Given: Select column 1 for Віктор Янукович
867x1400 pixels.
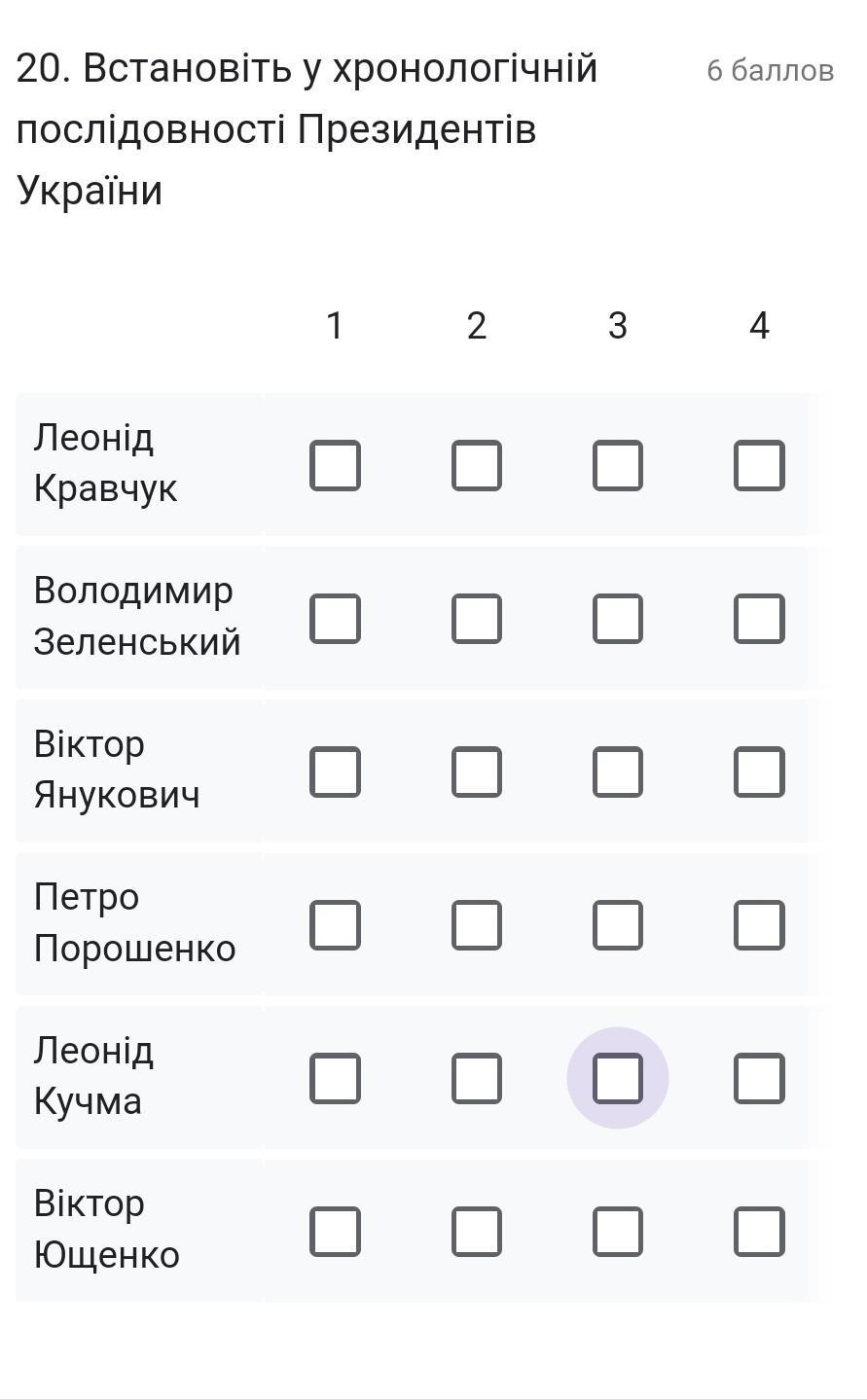Looking at the screenshot, I should coord(335,772).
